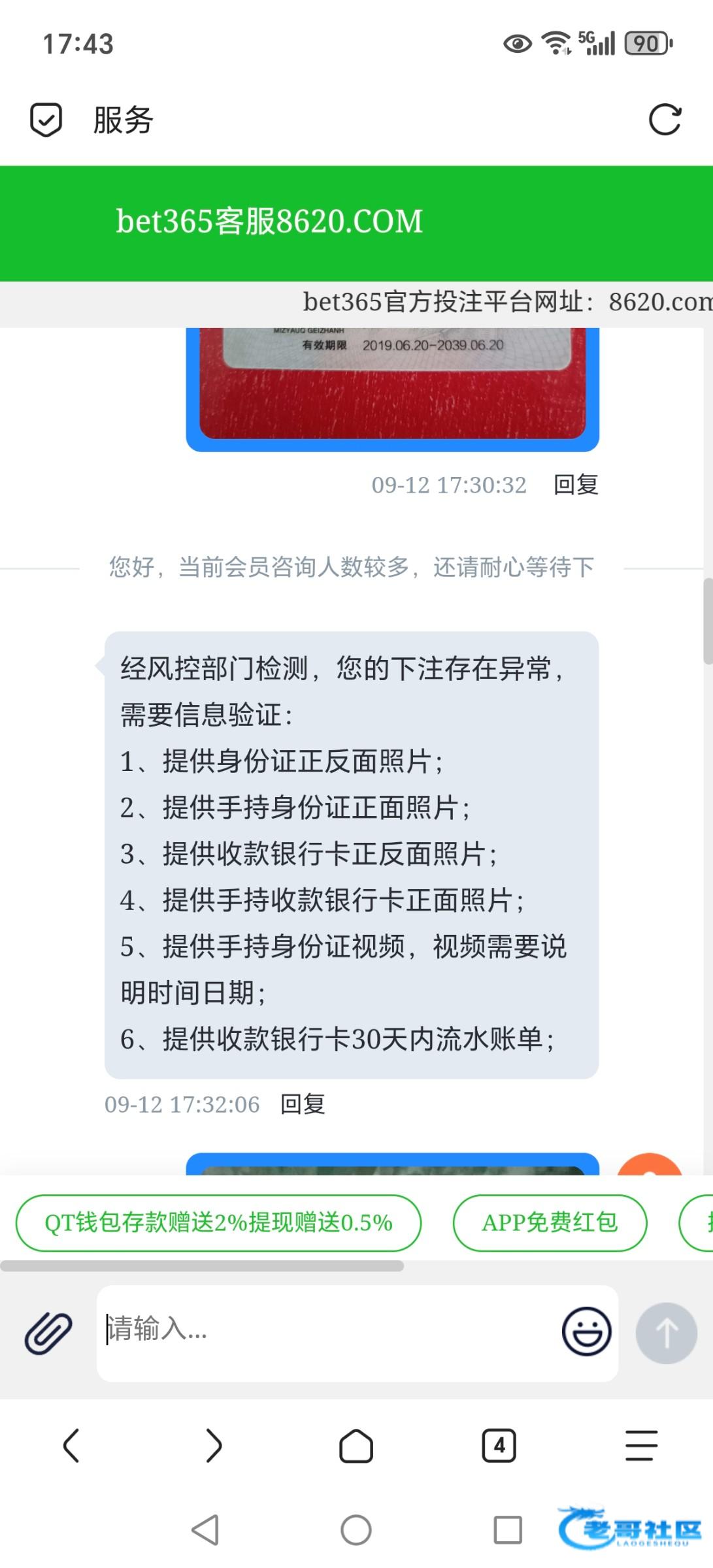This screenshot has height=1568, width=713.
Task: Open the browser home page
Action: [356, 1445]
